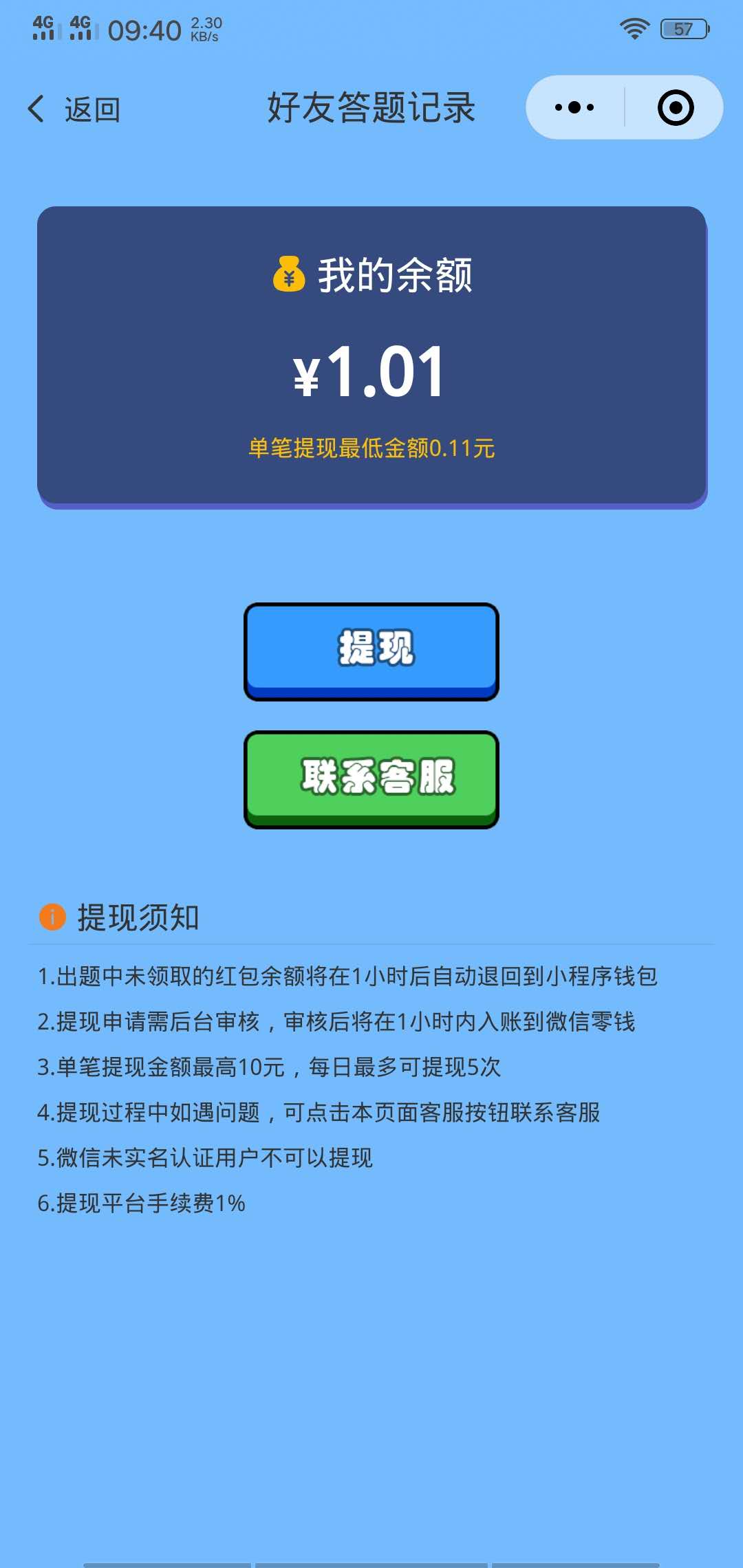The image size is (743, 1568).
Task: Open the mini program more-options menu
Action: 575,107
